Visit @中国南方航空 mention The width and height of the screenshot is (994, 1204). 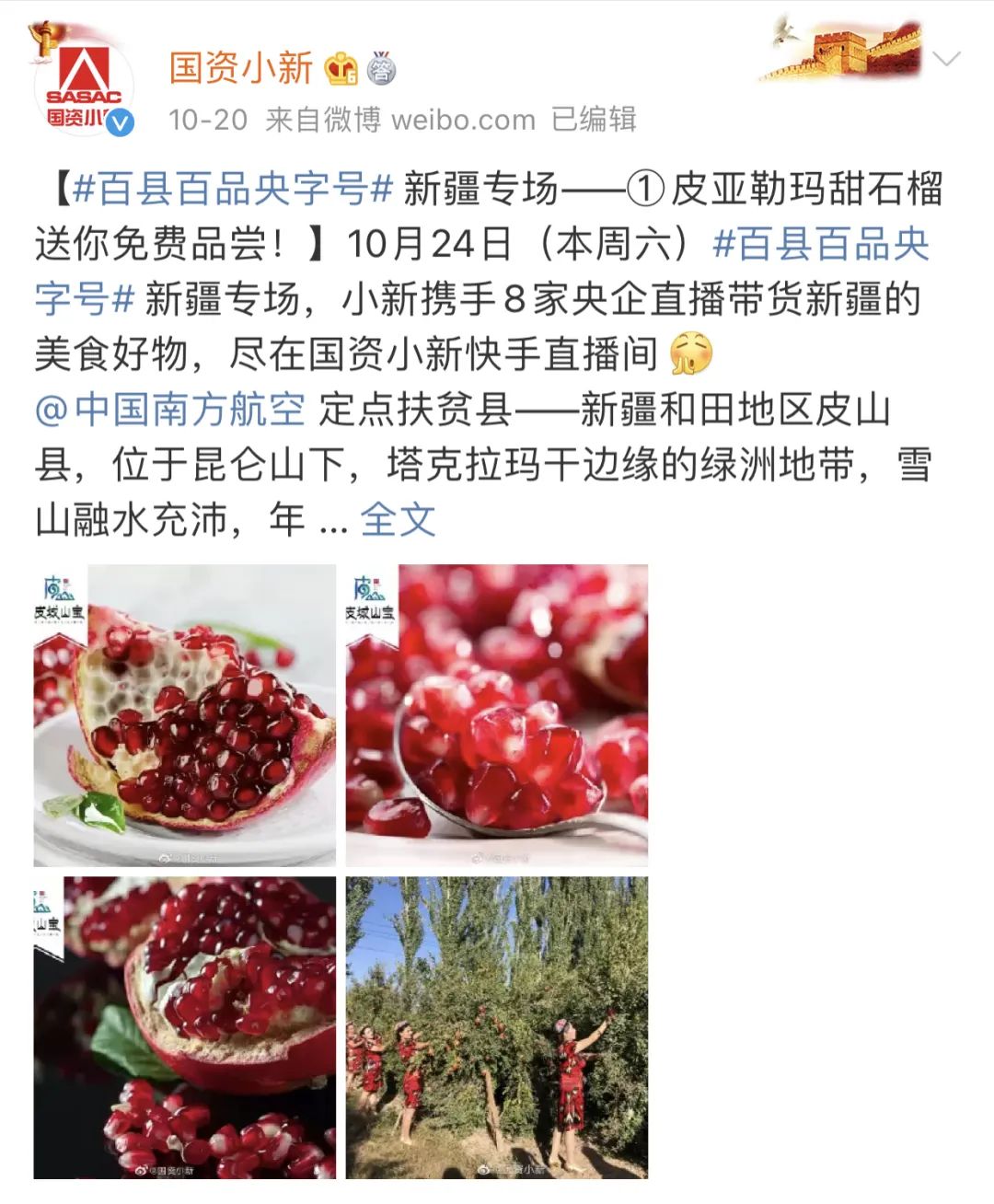[171, 410]
